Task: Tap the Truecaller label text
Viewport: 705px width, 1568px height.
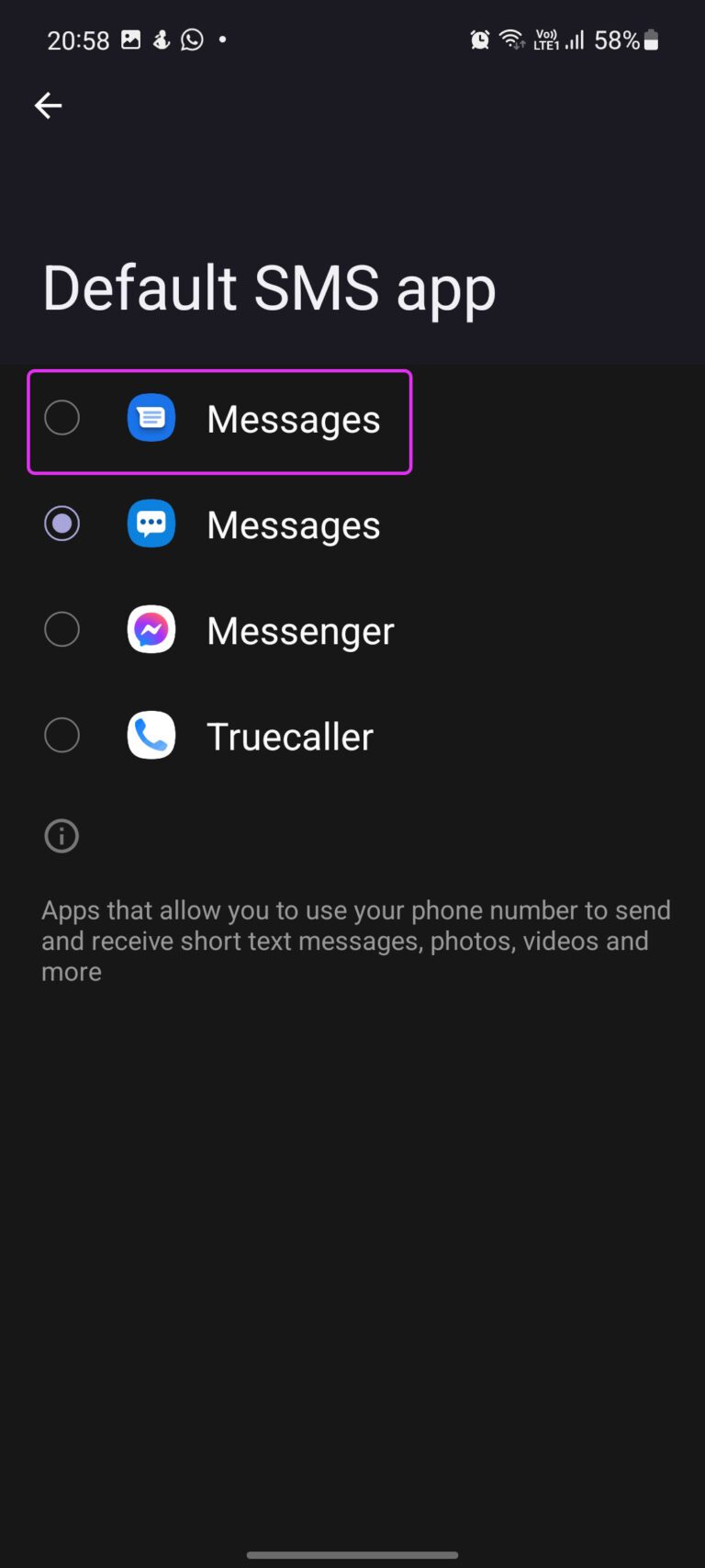Action: [x=289, y=736]
